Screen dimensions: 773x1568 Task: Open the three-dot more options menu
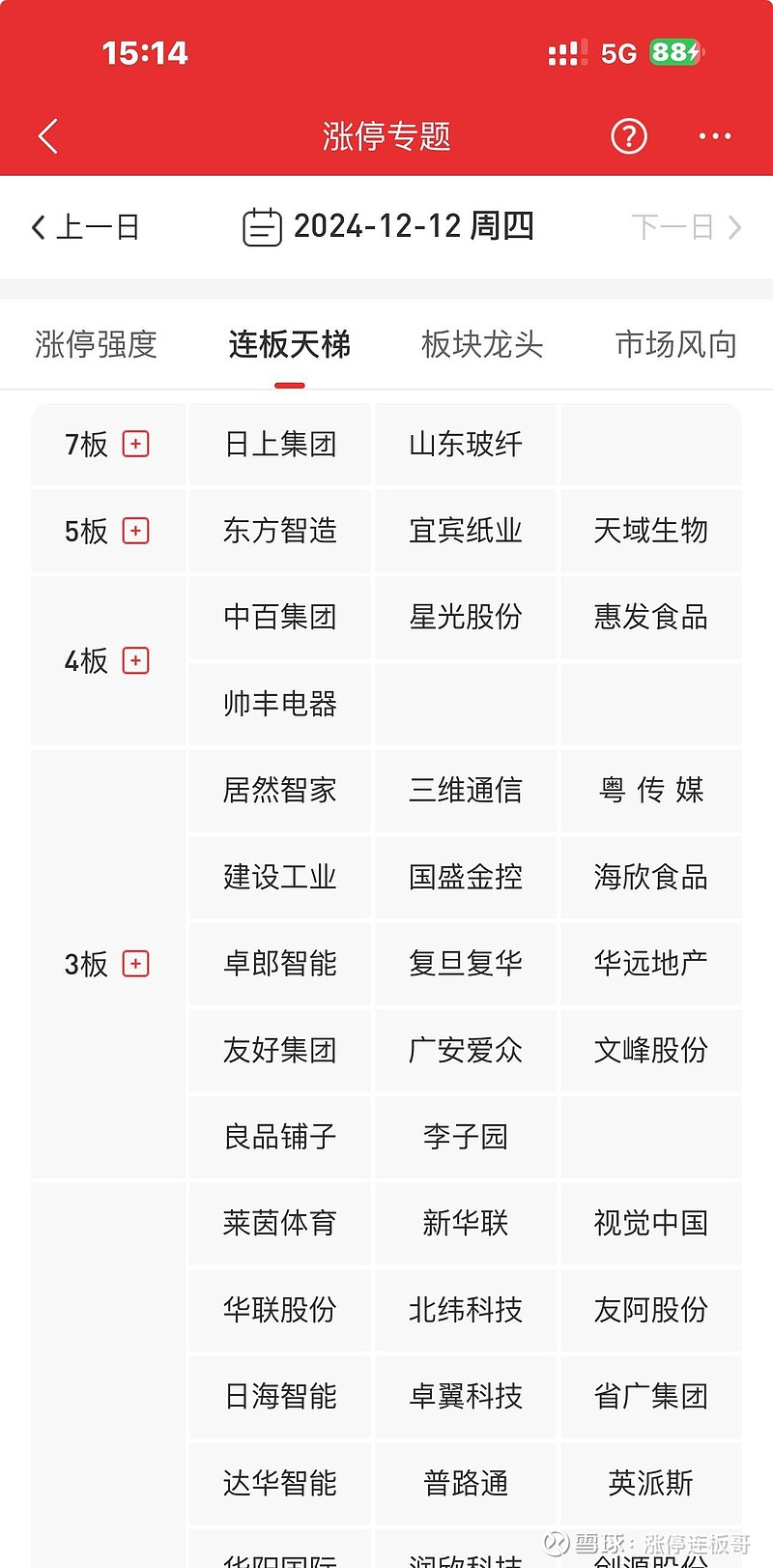coord(713,136)
